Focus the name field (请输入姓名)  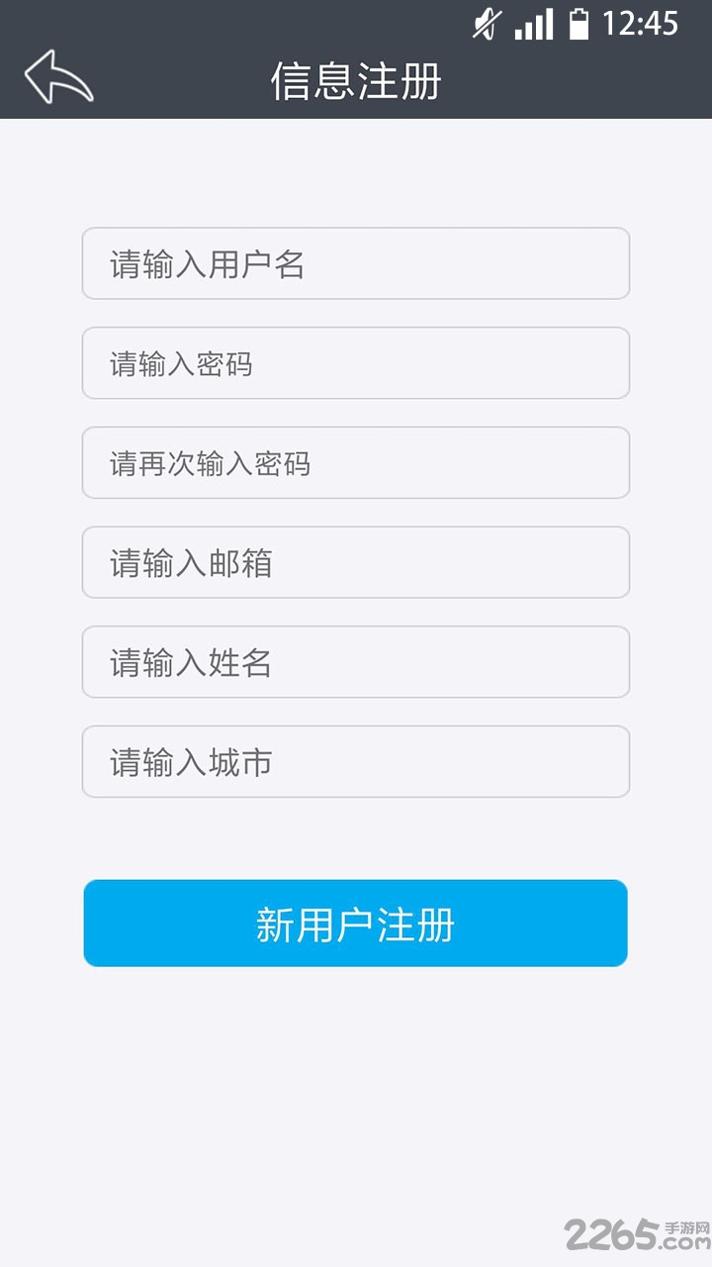click(x=356, y=662)
